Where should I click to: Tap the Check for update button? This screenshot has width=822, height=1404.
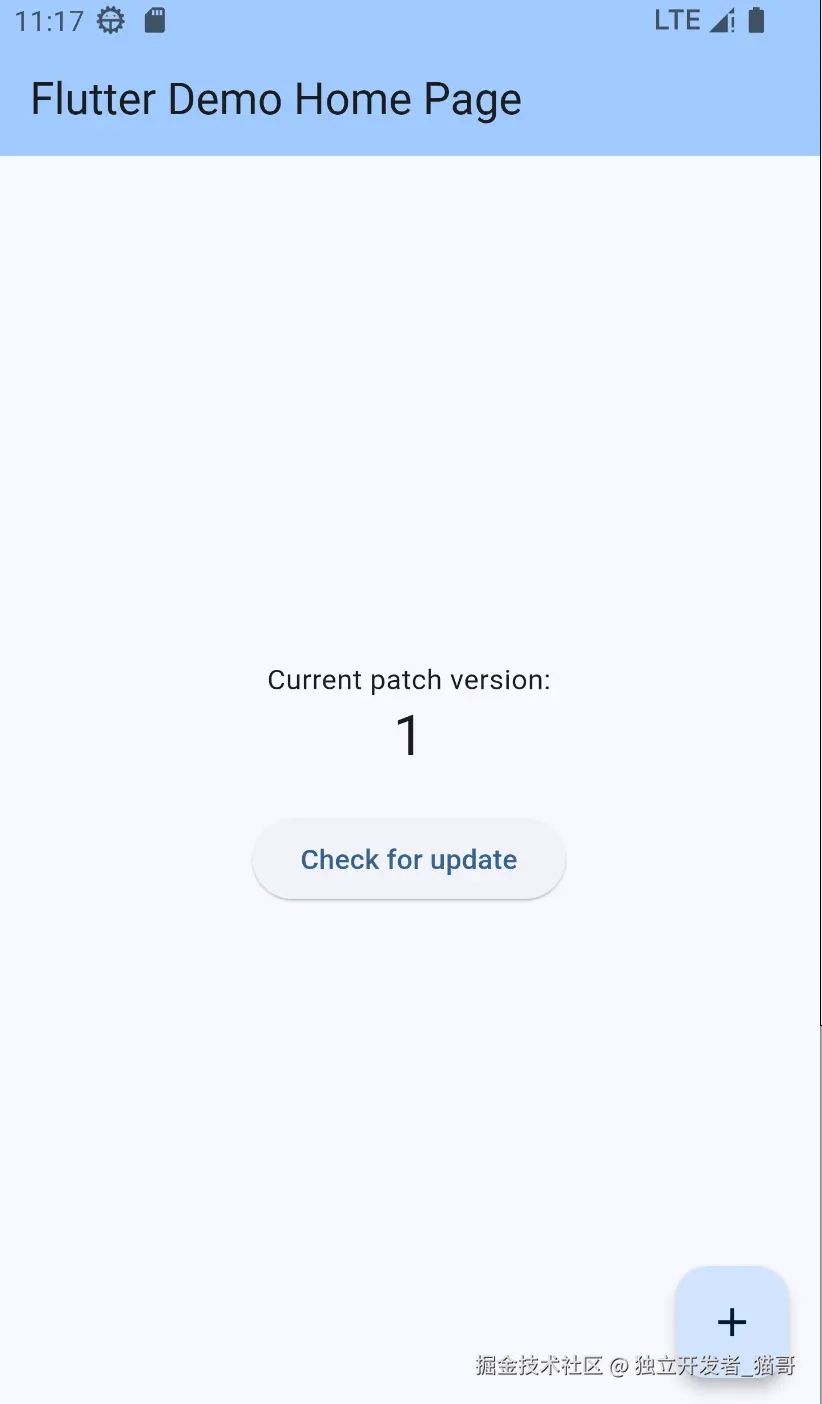tap(409, 860)
